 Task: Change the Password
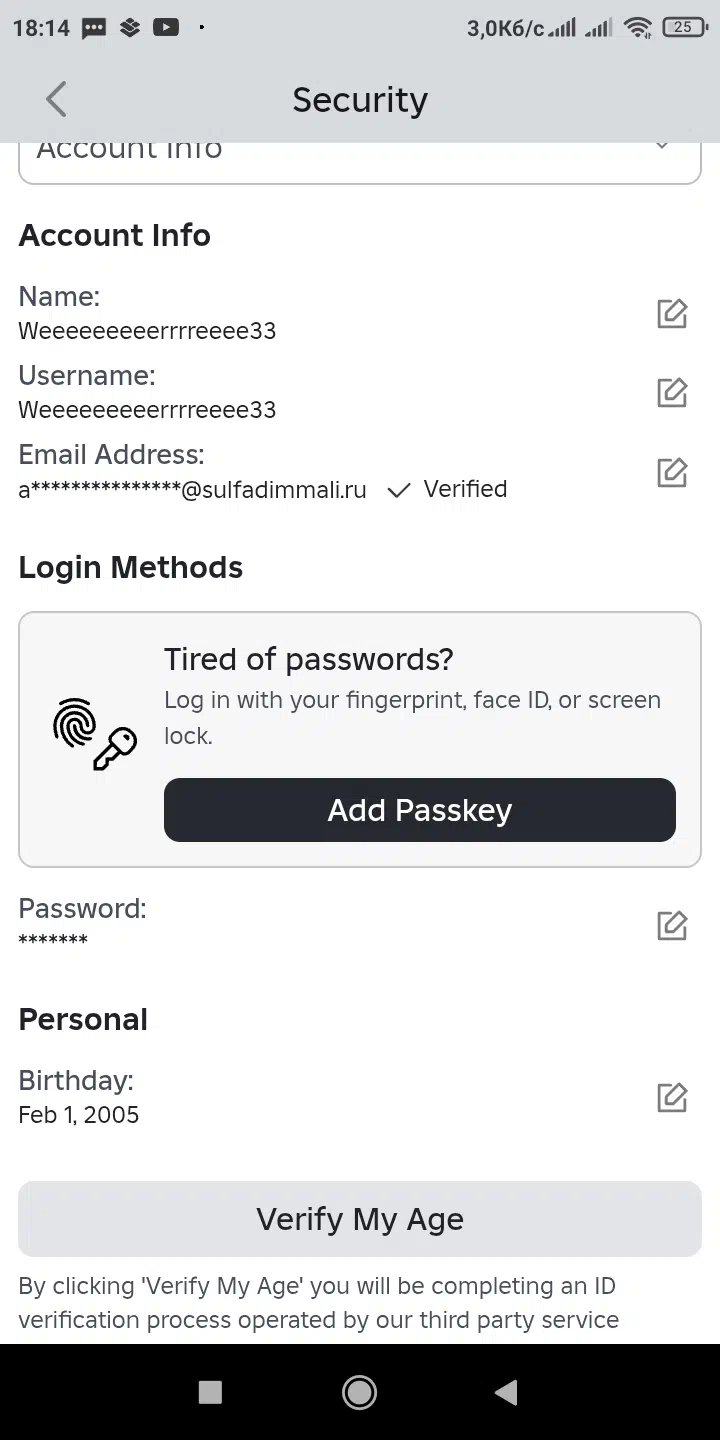(672, 926)
